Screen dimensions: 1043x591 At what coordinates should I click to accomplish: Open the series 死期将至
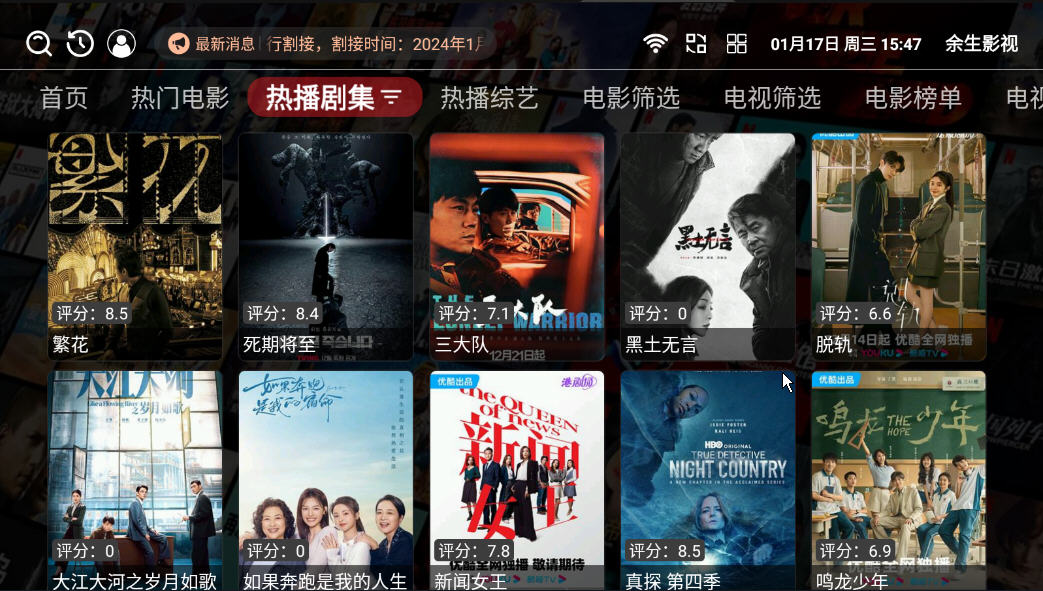click(326, 246)
